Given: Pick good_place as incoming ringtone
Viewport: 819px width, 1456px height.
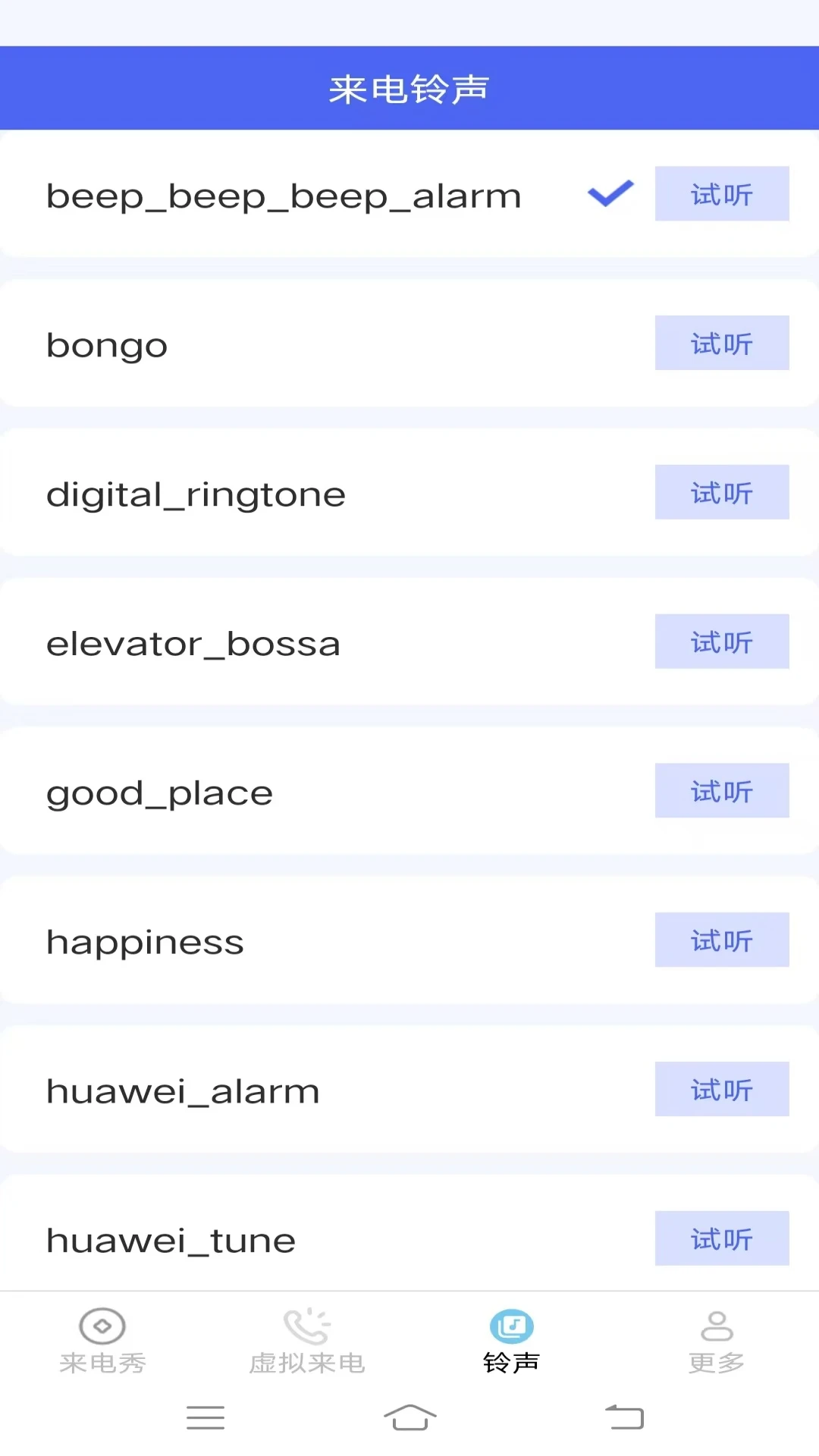Looking at the screenshot, I should (303, 793).
